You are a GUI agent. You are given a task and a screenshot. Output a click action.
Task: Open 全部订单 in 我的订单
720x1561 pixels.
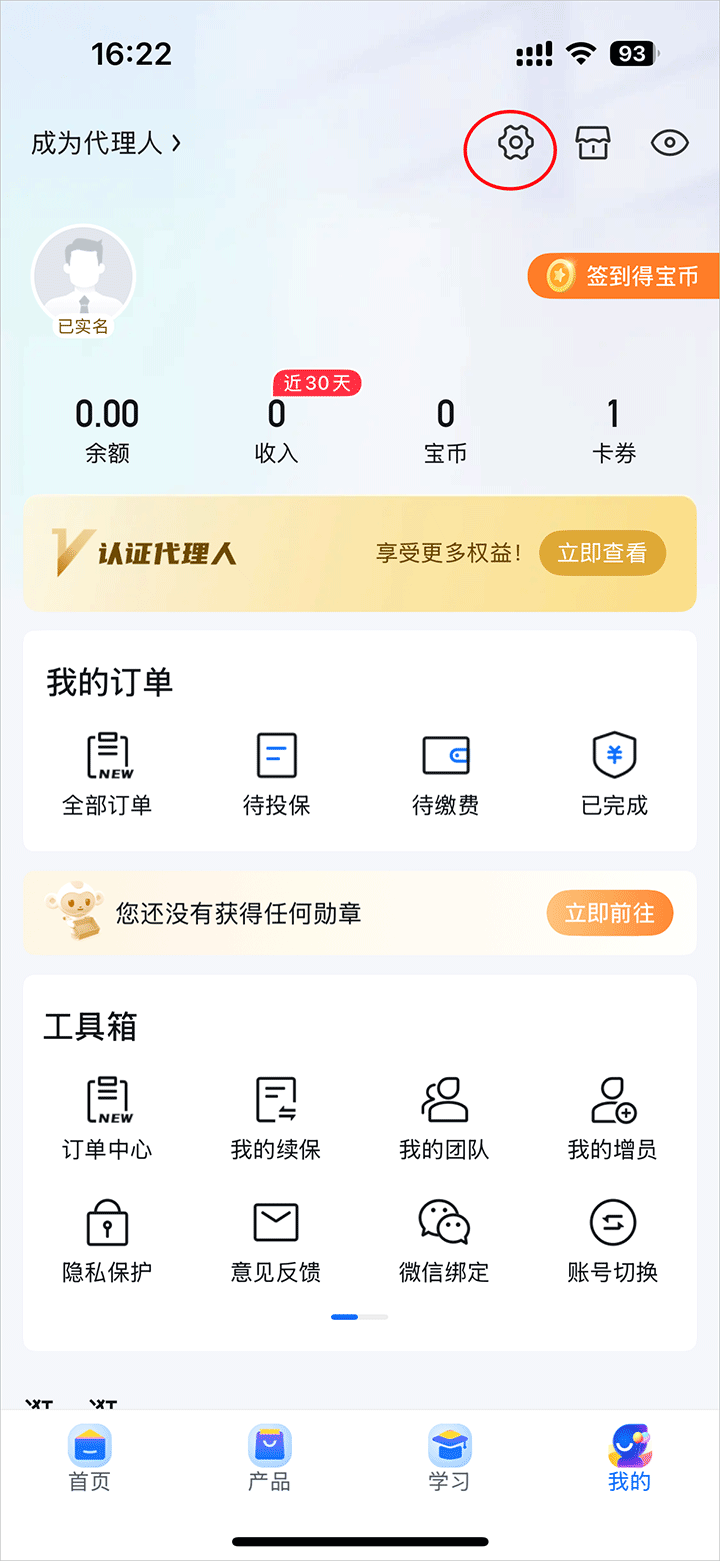click(x=107, y=774)
